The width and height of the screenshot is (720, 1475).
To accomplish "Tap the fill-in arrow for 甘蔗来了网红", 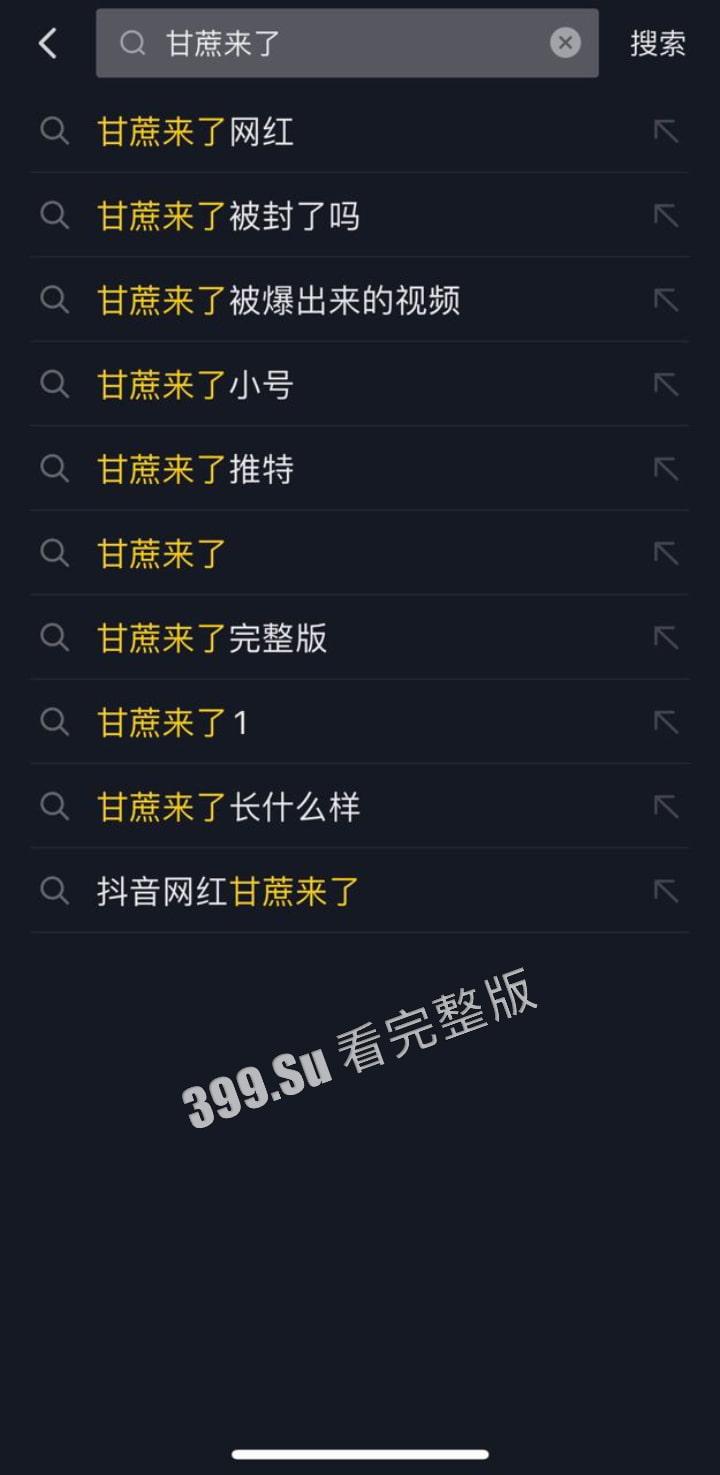I will pyautogui.click(x=666, y=131).
